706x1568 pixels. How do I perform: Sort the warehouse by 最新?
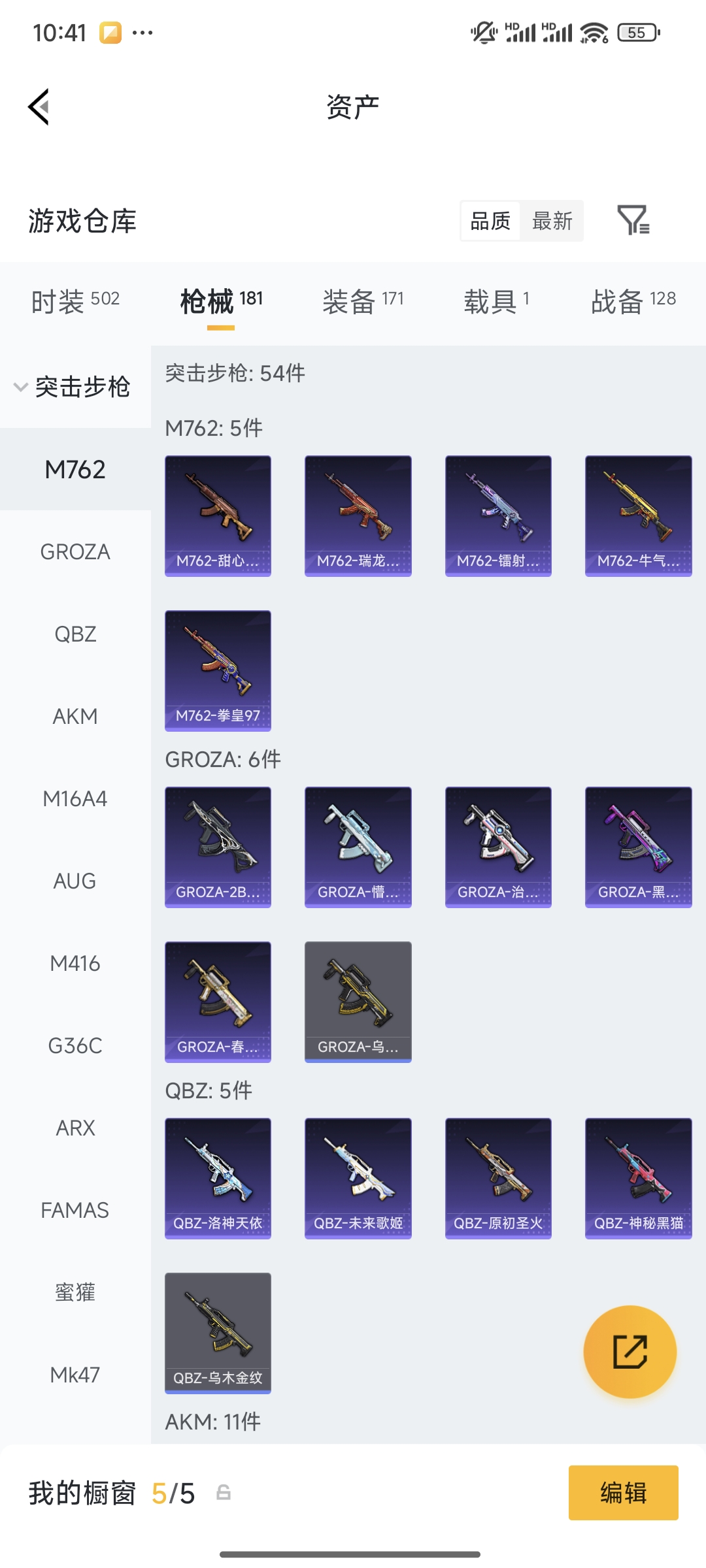tap(552, 221)
